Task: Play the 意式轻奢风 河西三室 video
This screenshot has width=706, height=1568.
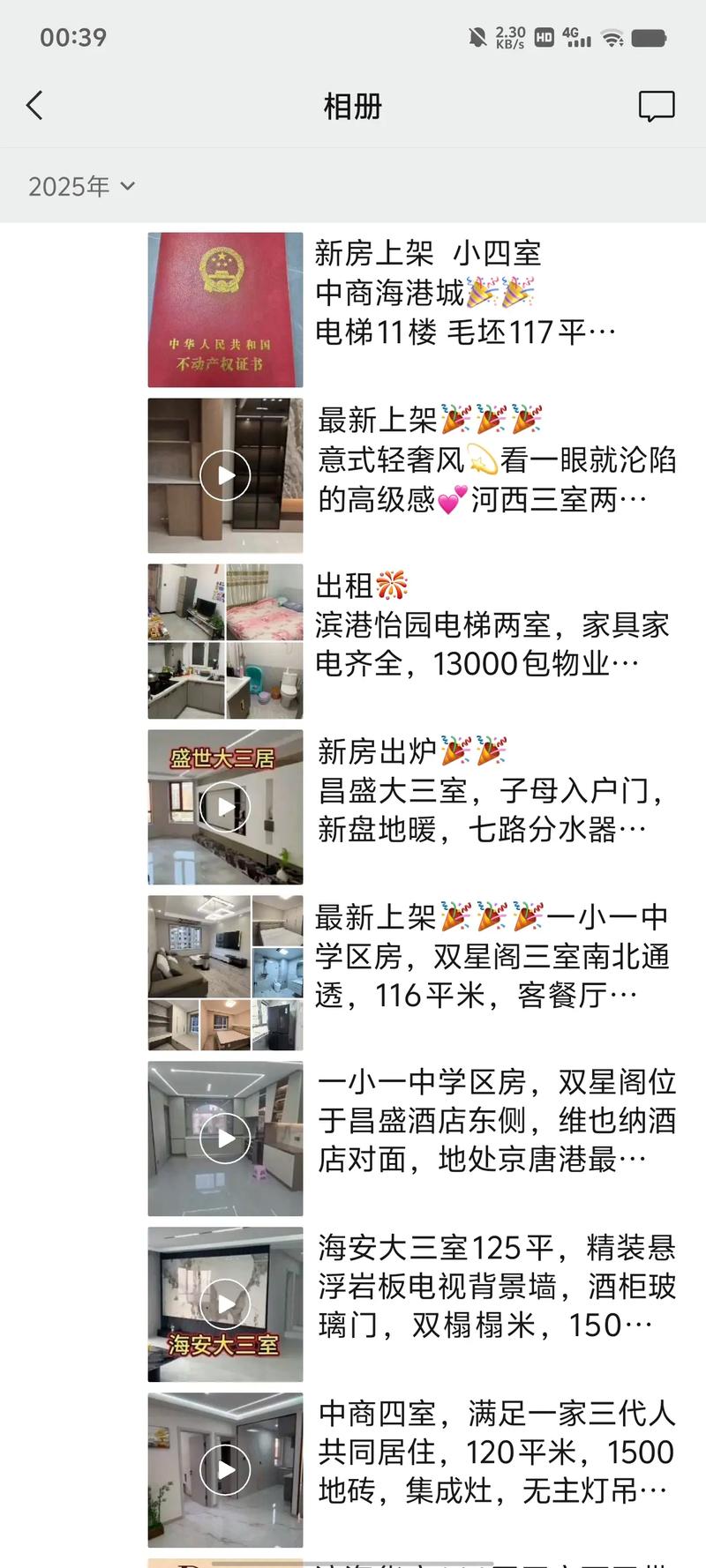Action: click(225, 475)
